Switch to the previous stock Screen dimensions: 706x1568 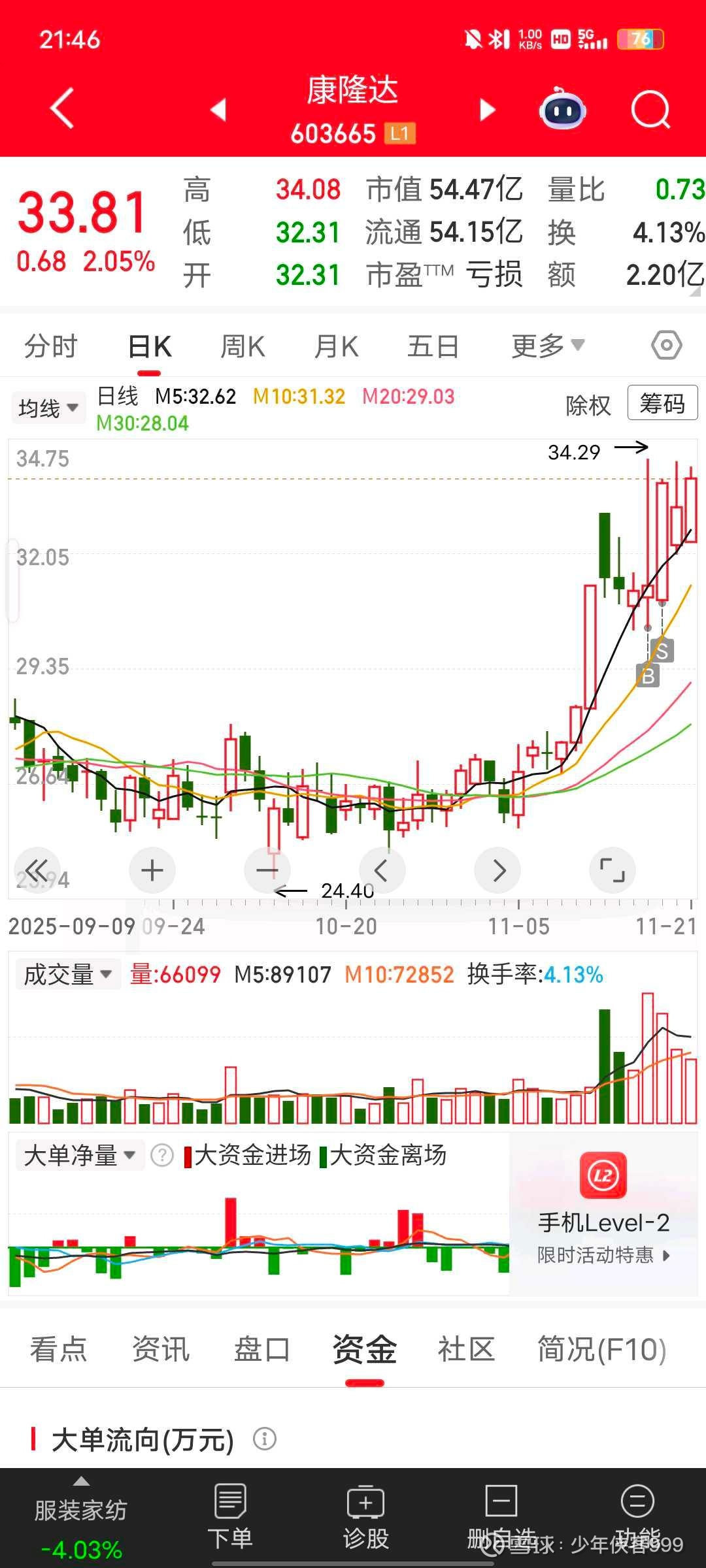click(x=218, y=109)
